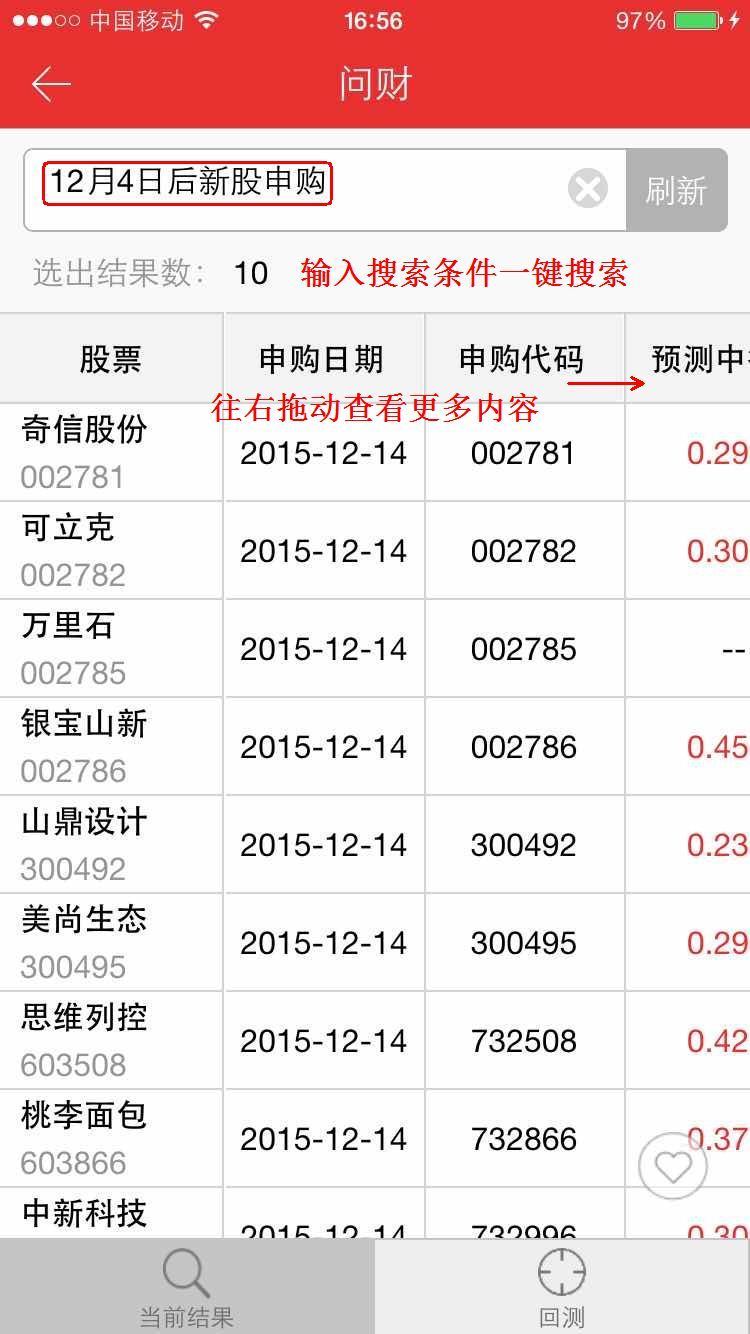The height and width of the screenshot is (1334, 750).
Task: Open the 美尚生态 300495 row
Action: pos(375,943)
